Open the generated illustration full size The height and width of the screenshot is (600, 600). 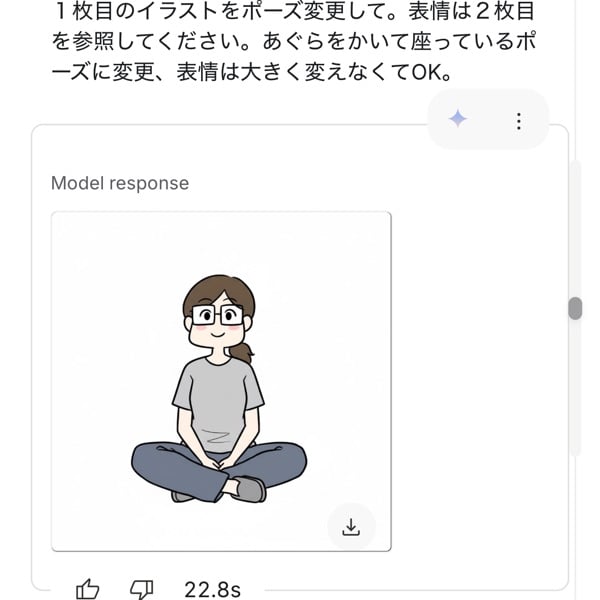pyautogui.click(x=220, y=380)
